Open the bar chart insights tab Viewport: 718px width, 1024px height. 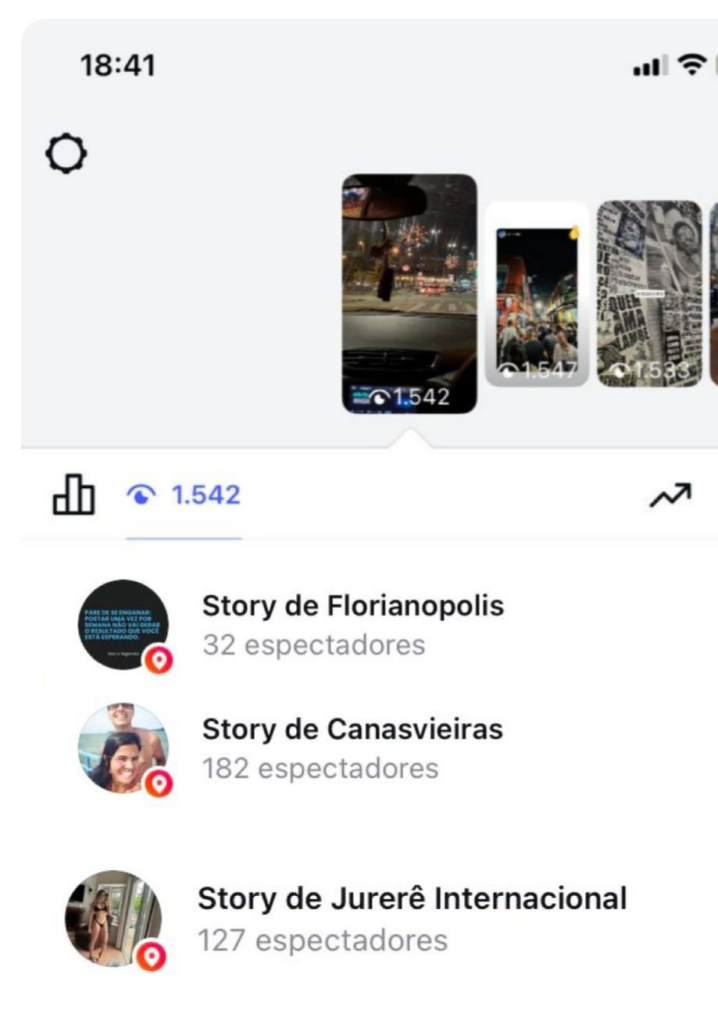pos(73,494)
